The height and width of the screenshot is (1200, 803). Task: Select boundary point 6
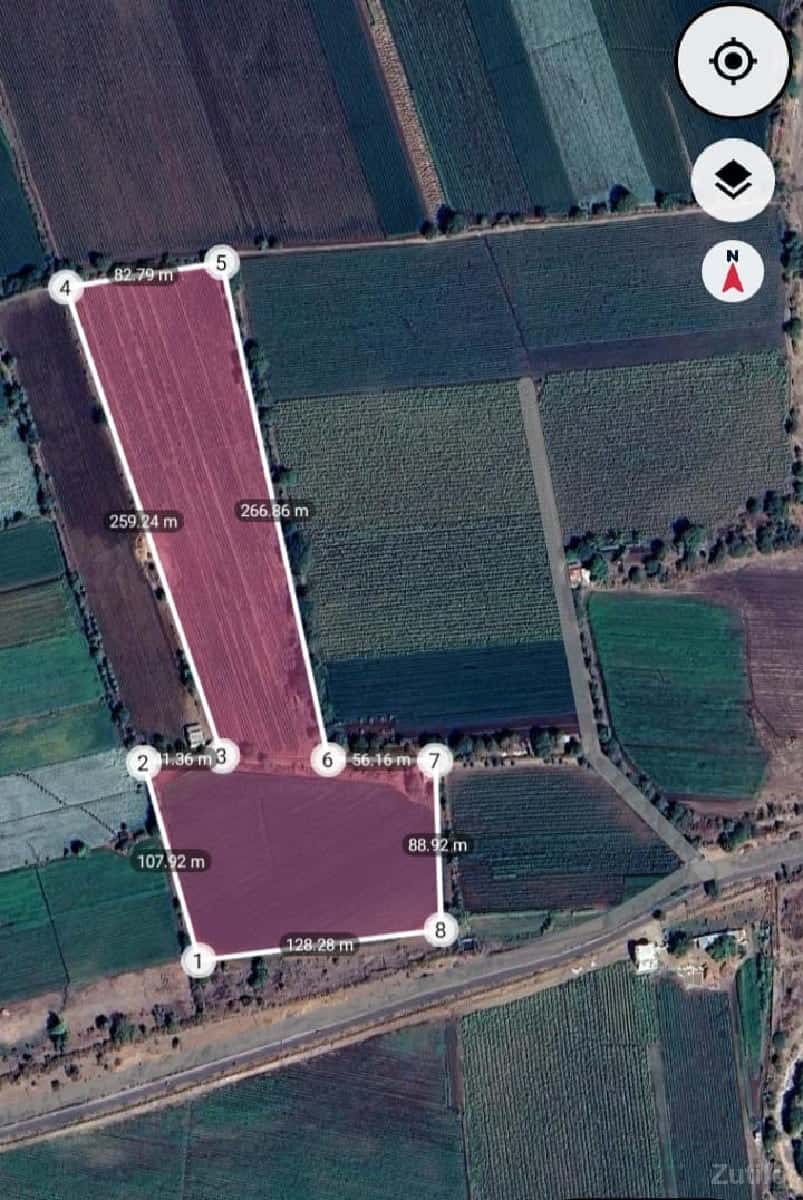327,760
